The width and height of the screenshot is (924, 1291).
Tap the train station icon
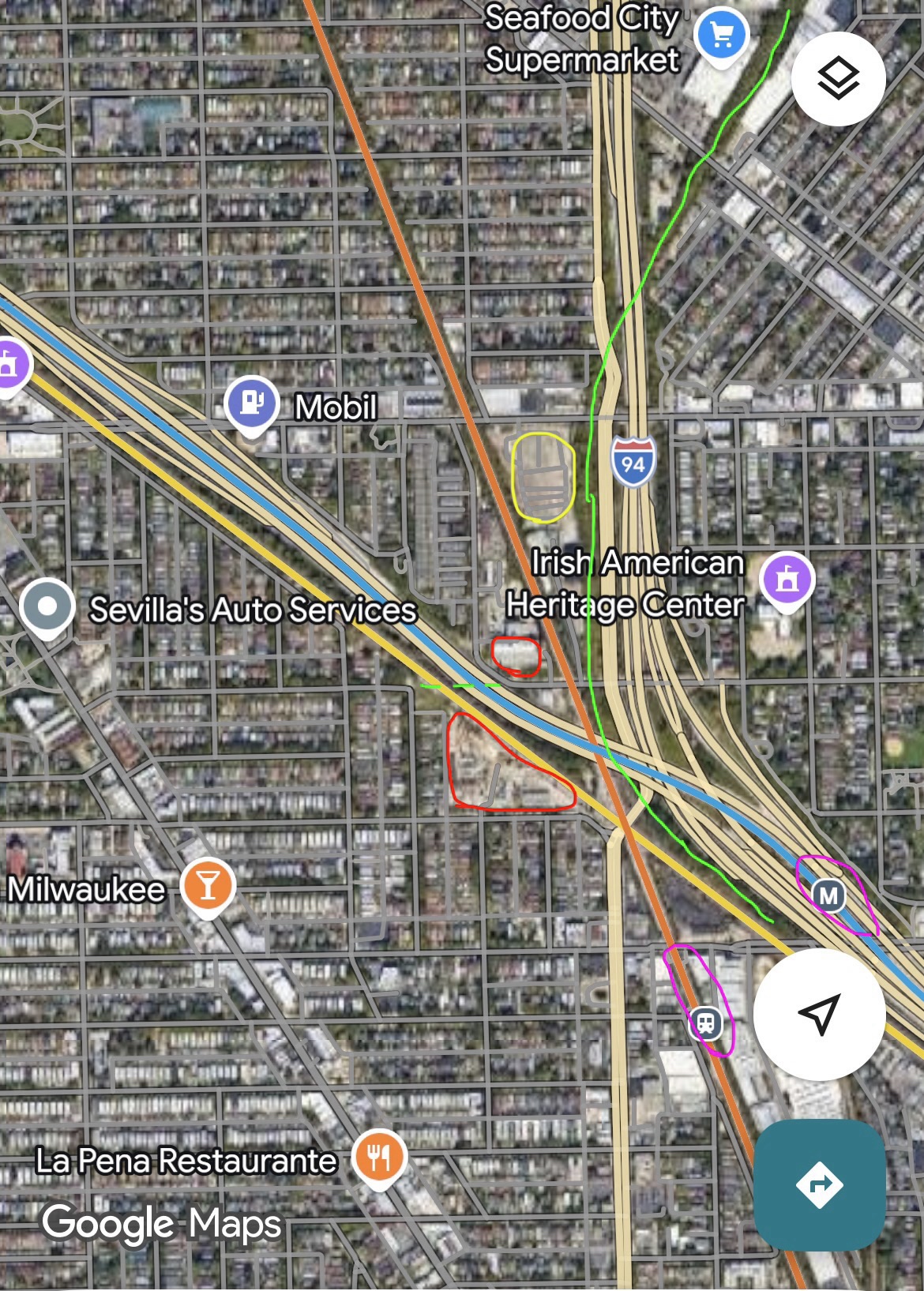[706, 1023]
